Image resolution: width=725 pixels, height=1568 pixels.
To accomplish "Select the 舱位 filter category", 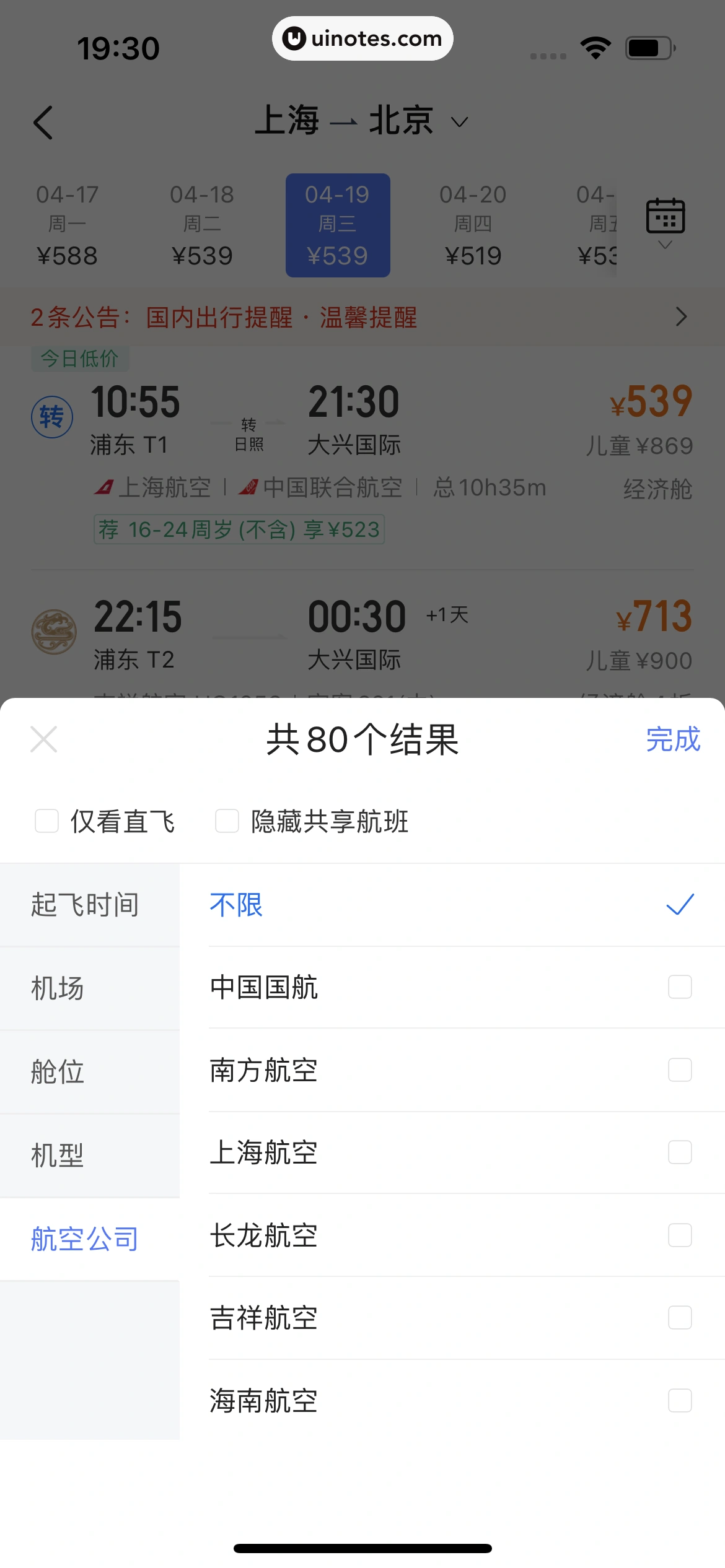I will 58,1072.
